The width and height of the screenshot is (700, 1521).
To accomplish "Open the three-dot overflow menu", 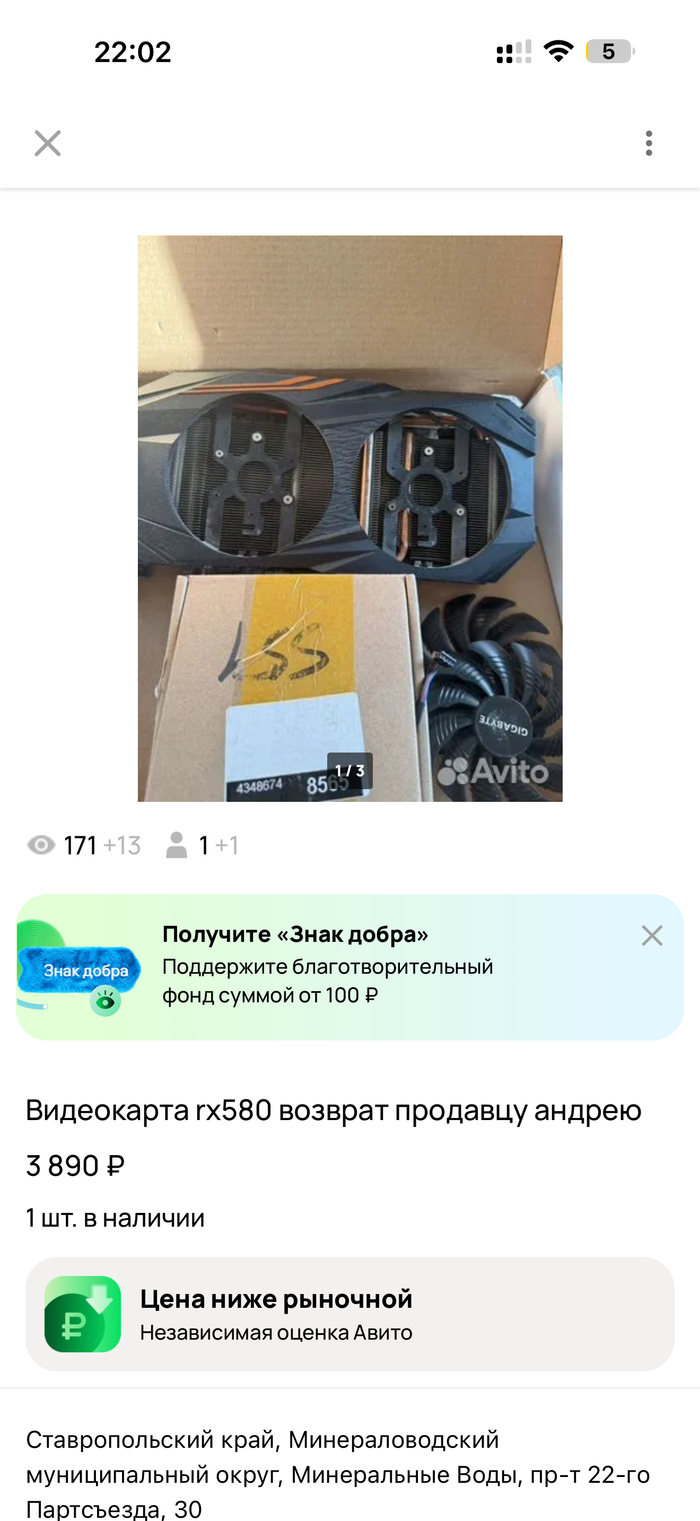I will click(649, 143).
